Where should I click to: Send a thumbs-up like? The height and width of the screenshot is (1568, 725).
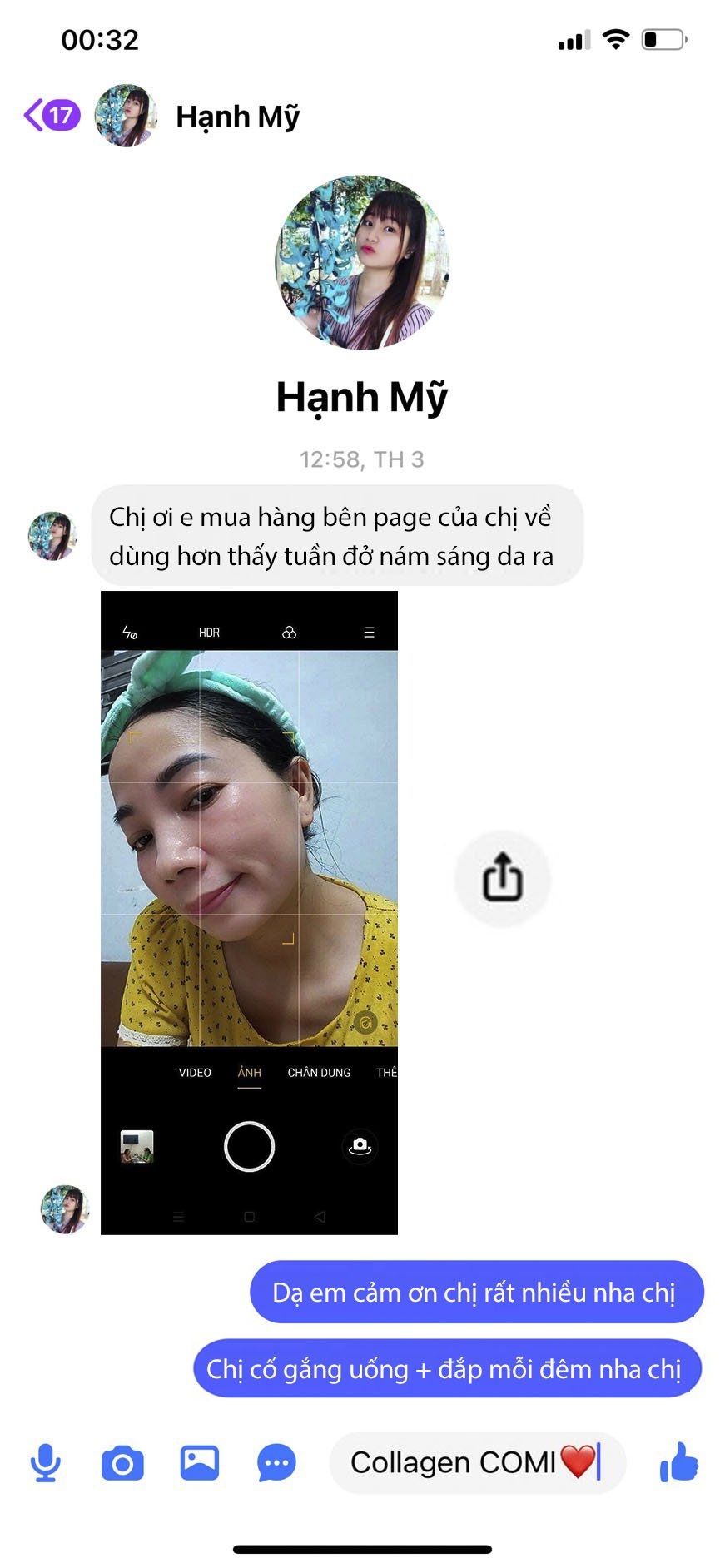click(678, 1461)
